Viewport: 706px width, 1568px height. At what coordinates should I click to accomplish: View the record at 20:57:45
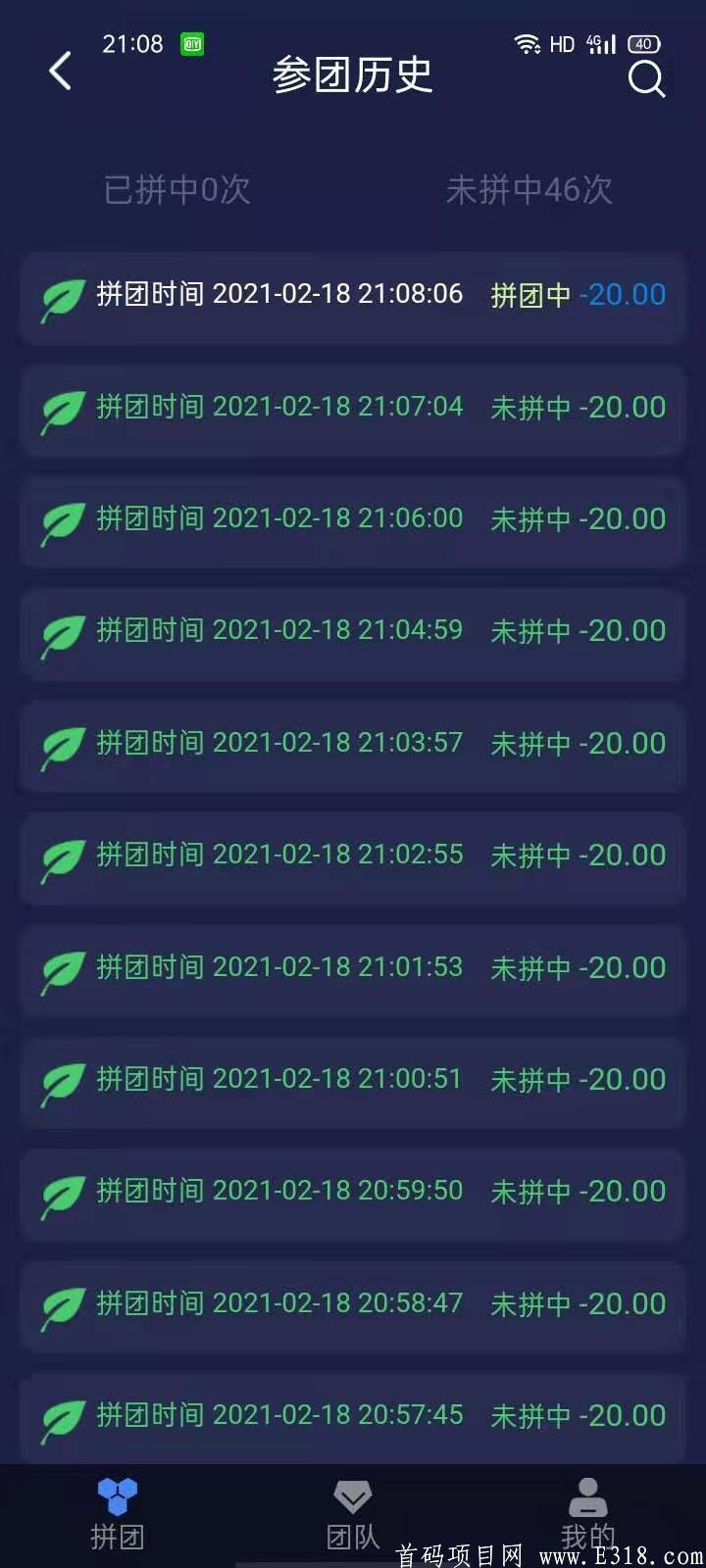(352, 1416)
